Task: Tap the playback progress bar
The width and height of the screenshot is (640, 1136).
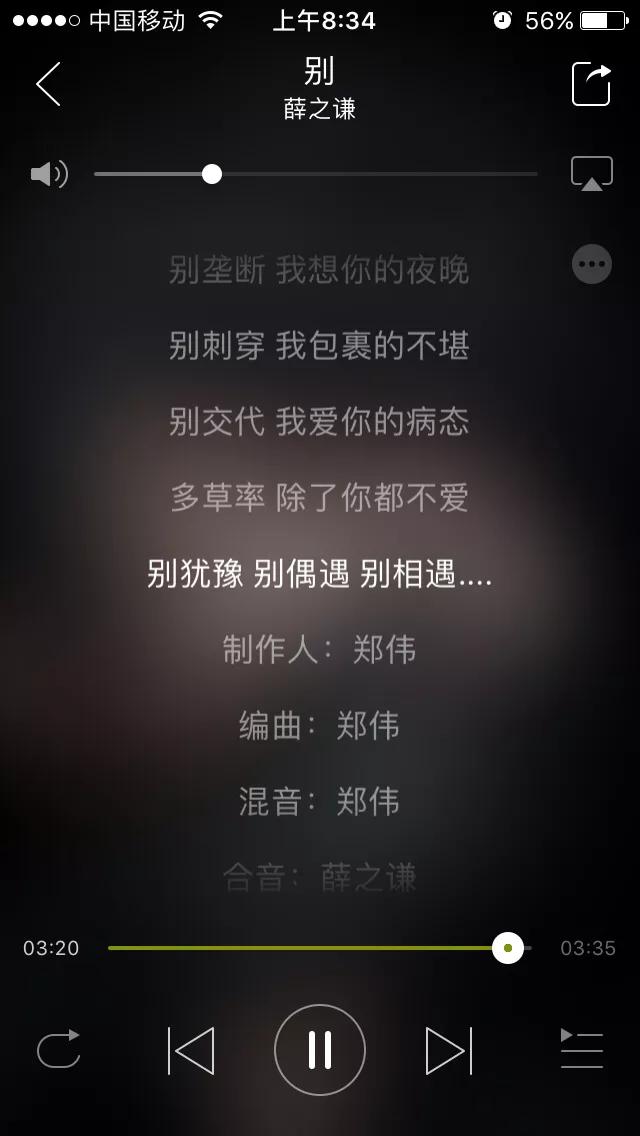Action: pos(300,947)
